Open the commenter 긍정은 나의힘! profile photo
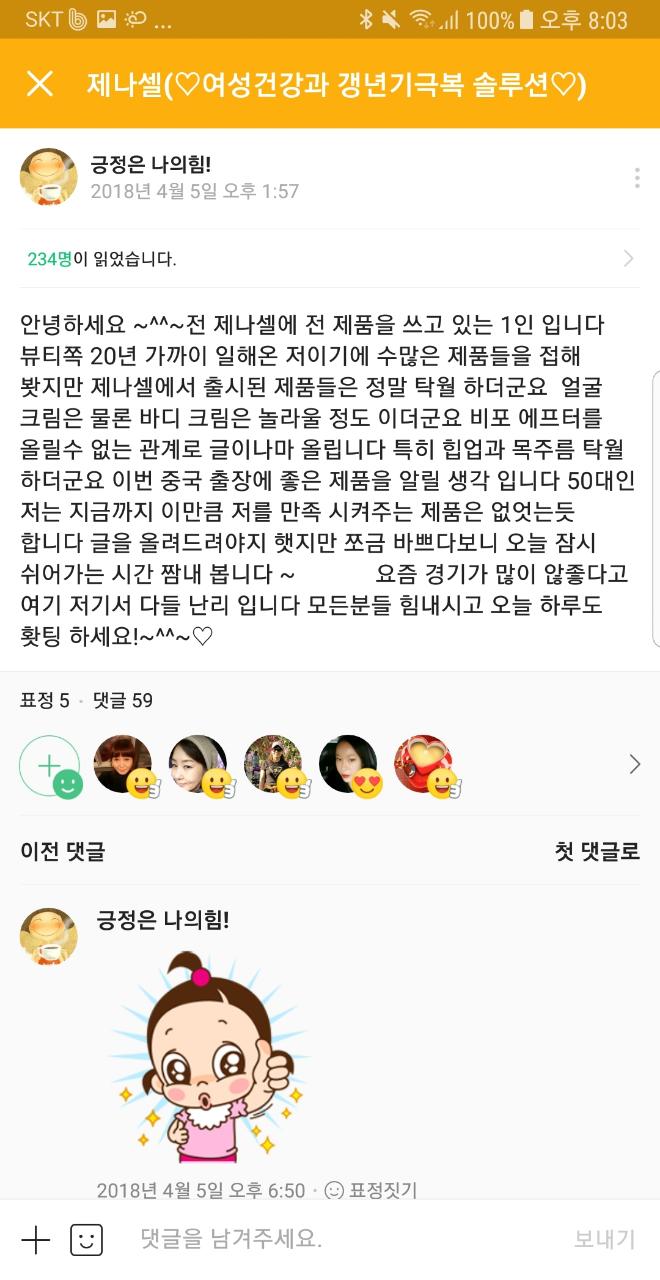 point(48,936)
